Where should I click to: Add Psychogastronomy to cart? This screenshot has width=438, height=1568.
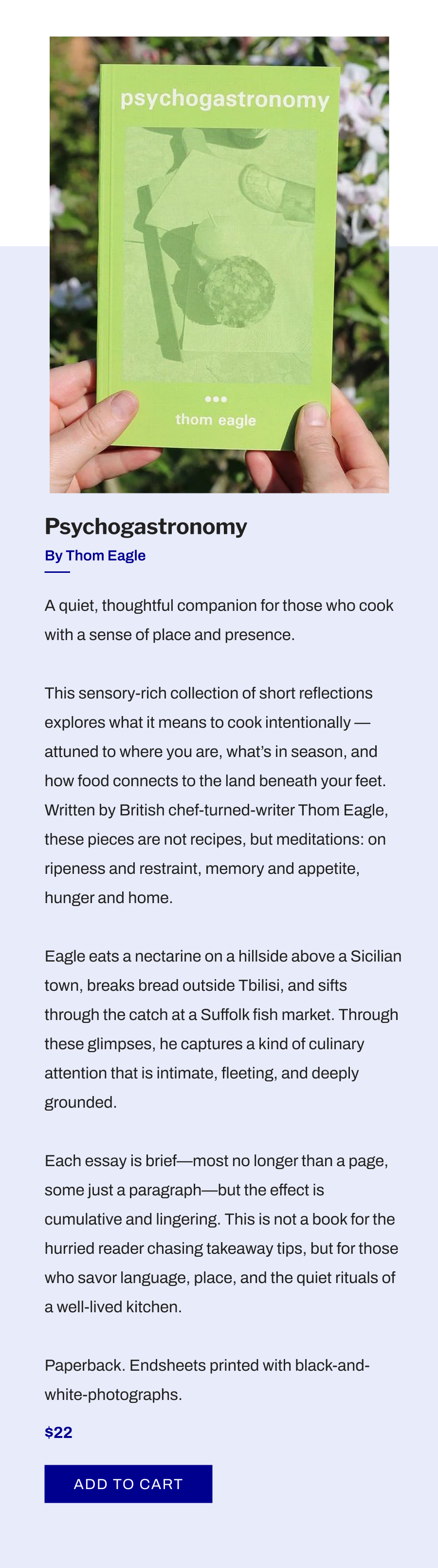click(x=128, y=1483)
